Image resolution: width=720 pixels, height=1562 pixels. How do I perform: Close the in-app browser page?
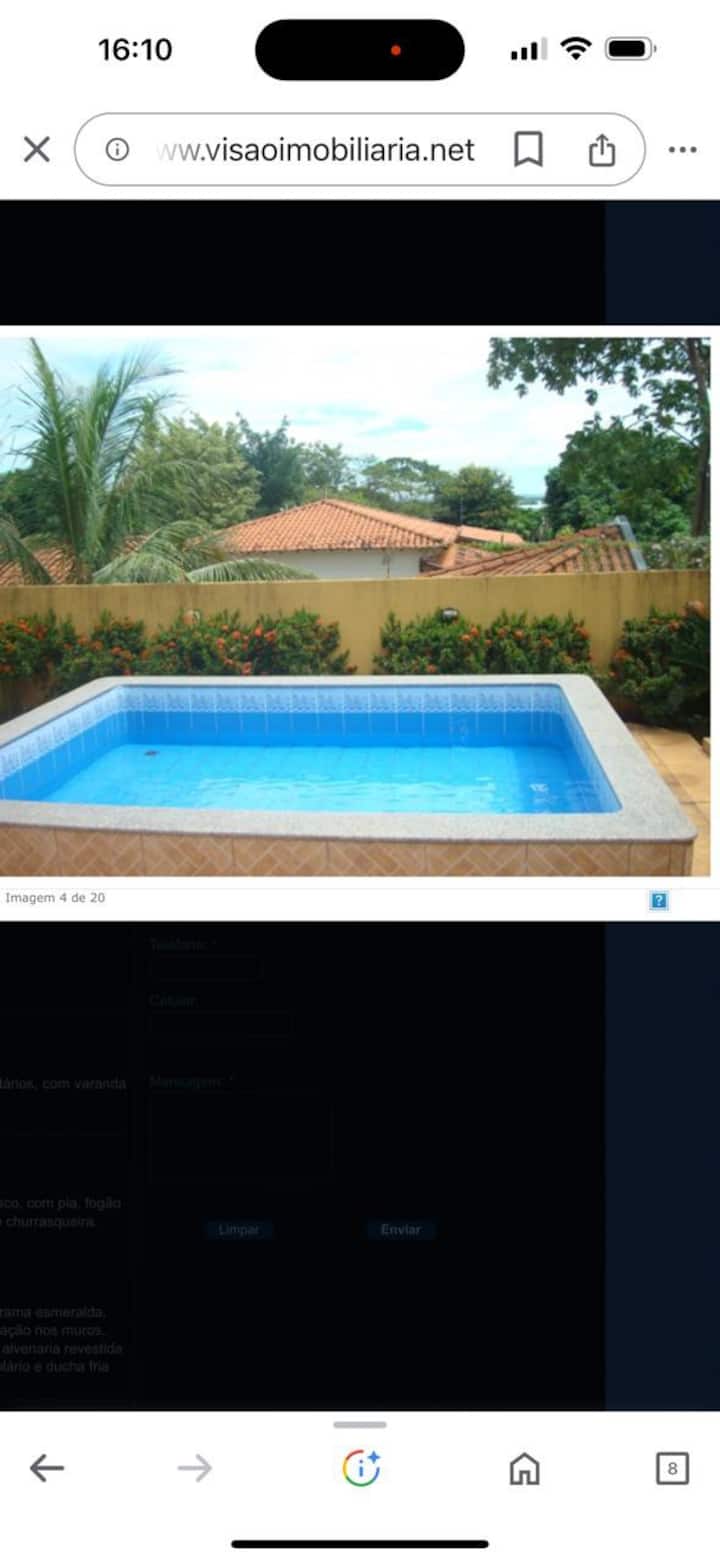click(37, 150)
